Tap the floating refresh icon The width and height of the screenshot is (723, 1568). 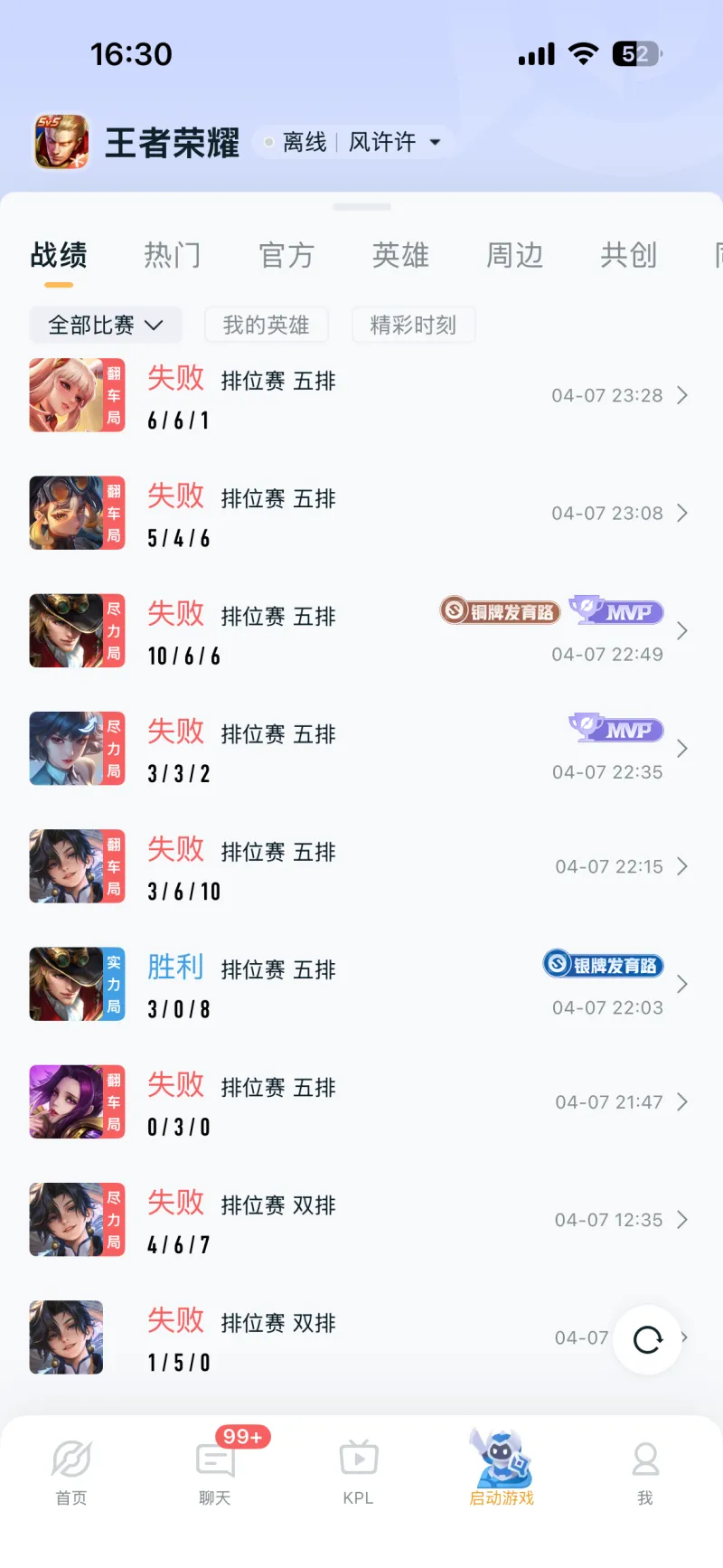[x=647, y=1340]
